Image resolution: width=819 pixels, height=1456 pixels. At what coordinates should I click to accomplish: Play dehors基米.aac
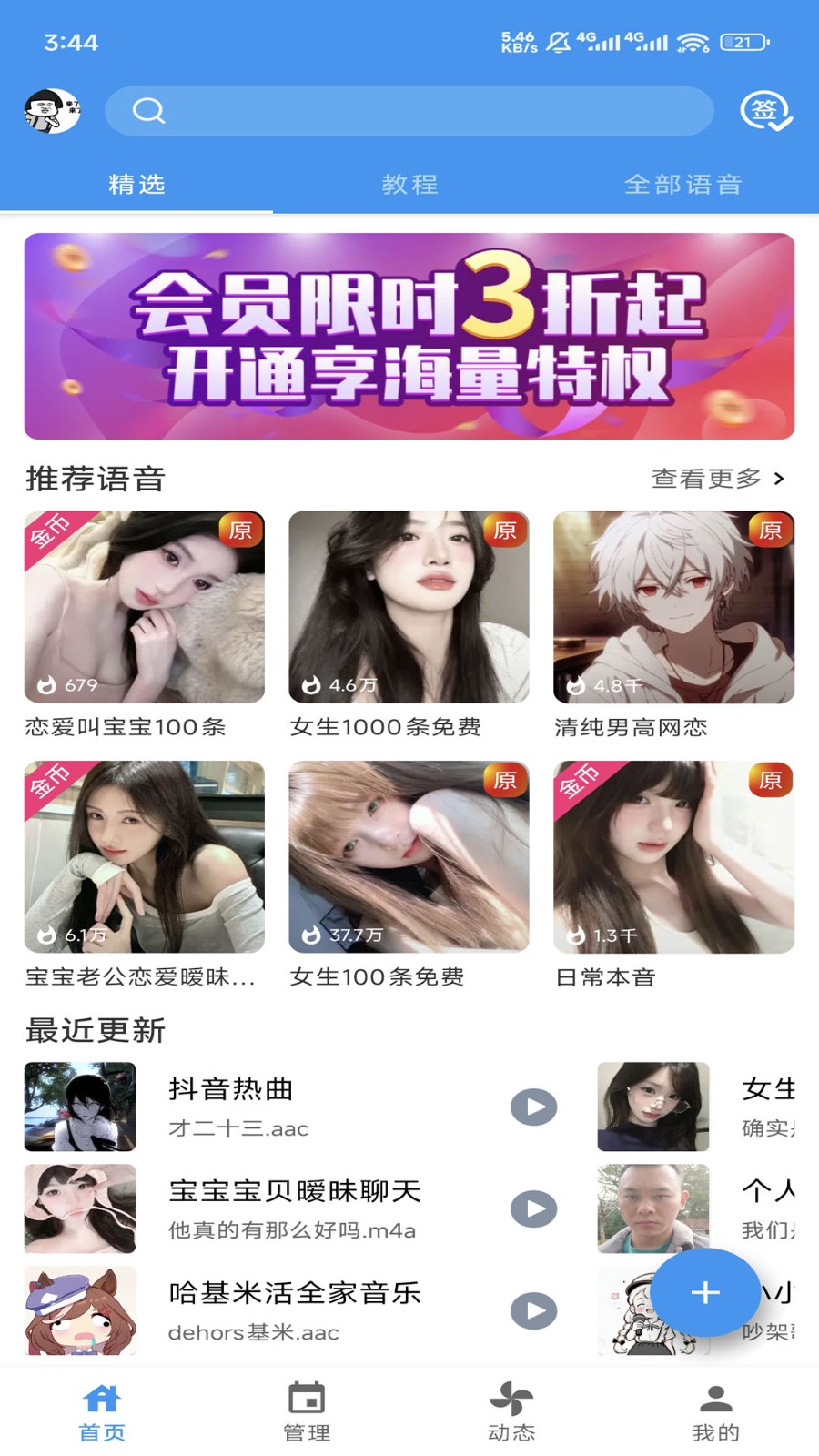click(x=533, y=1311)
